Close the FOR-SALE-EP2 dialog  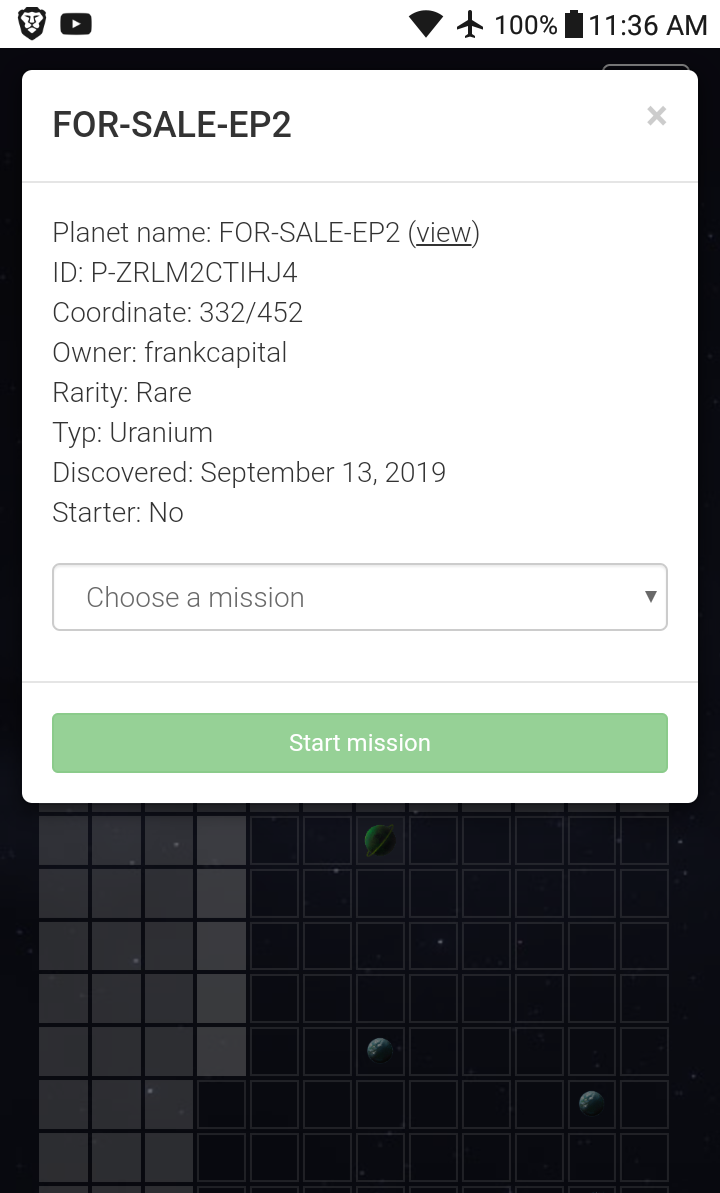pos(656,116)
